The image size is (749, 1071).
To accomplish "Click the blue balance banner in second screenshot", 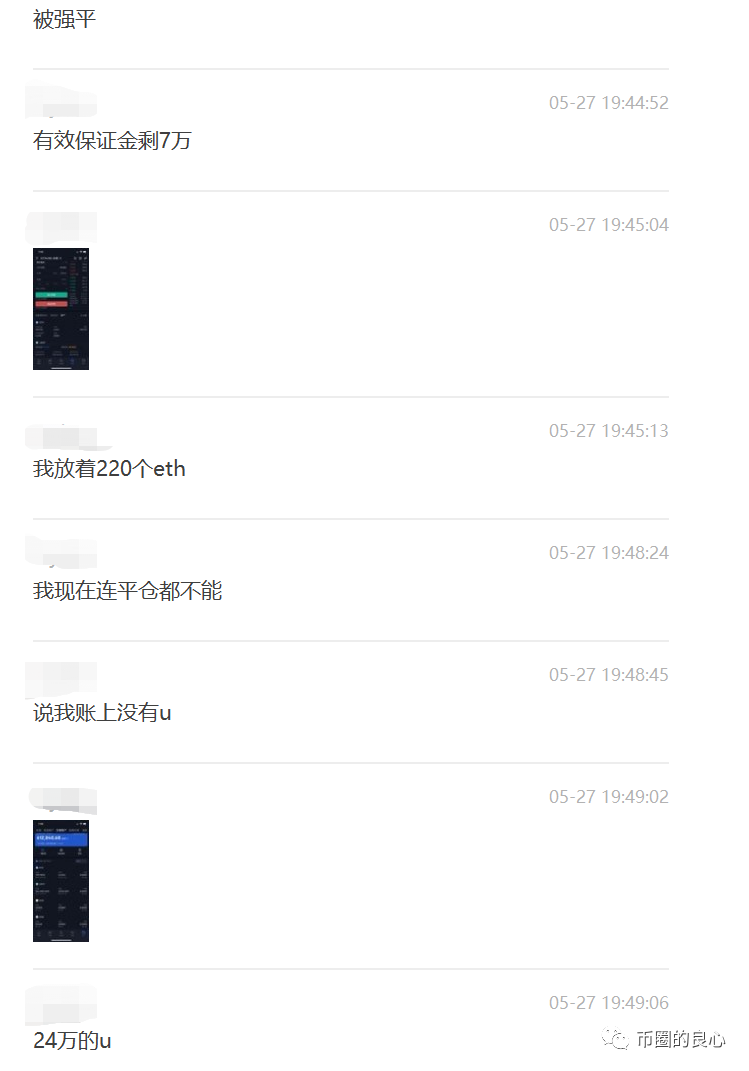I will (x=61, y=839).
